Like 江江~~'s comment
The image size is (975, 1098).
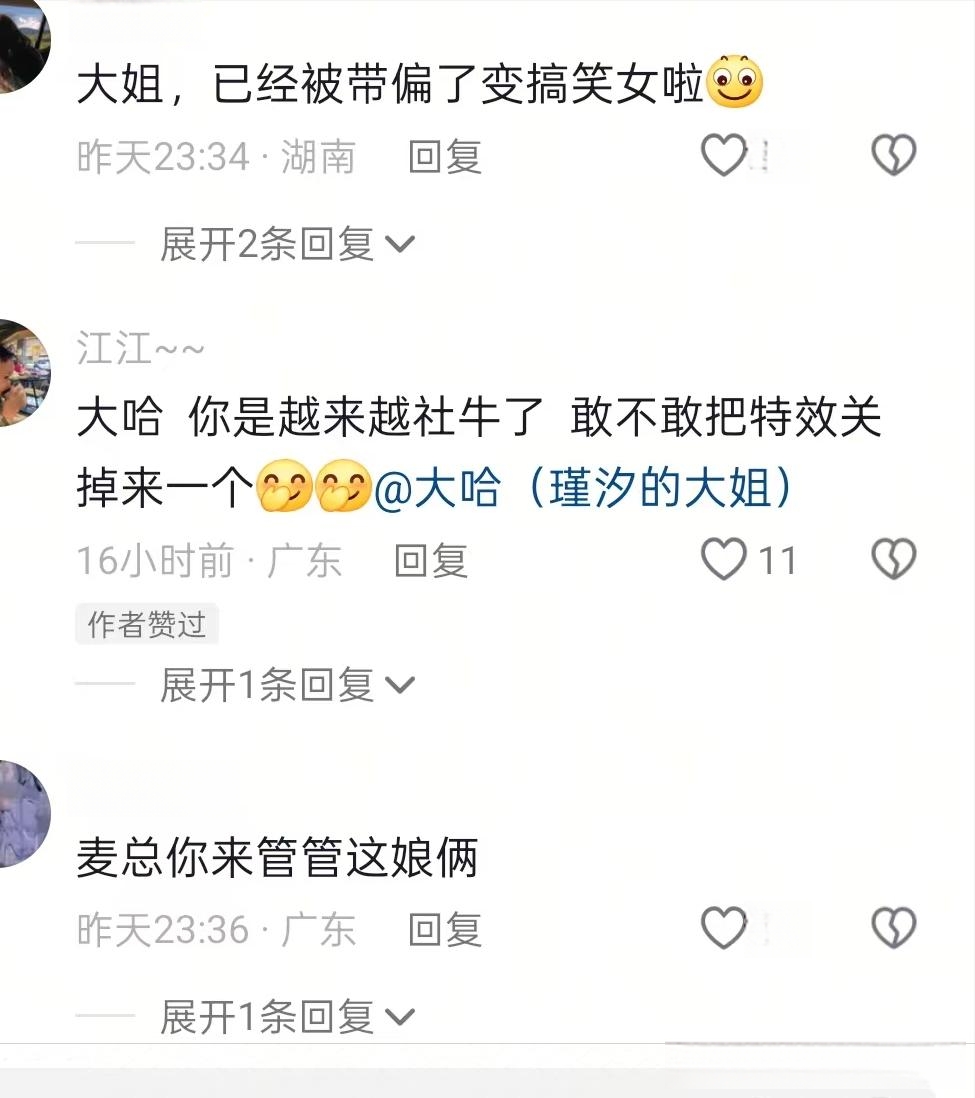(723, 560)
